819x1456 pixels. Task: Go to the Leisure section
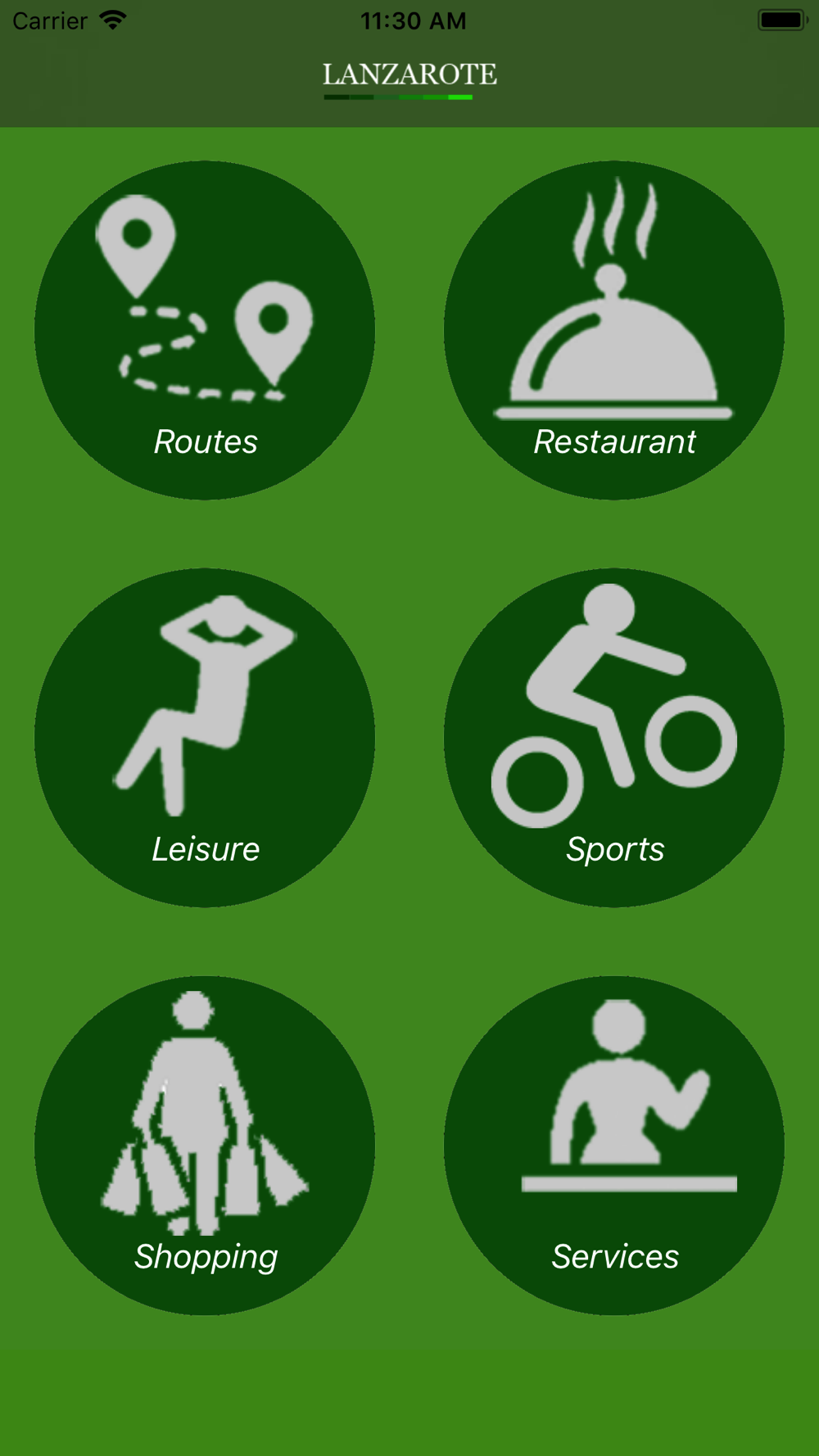coord(205,738)
